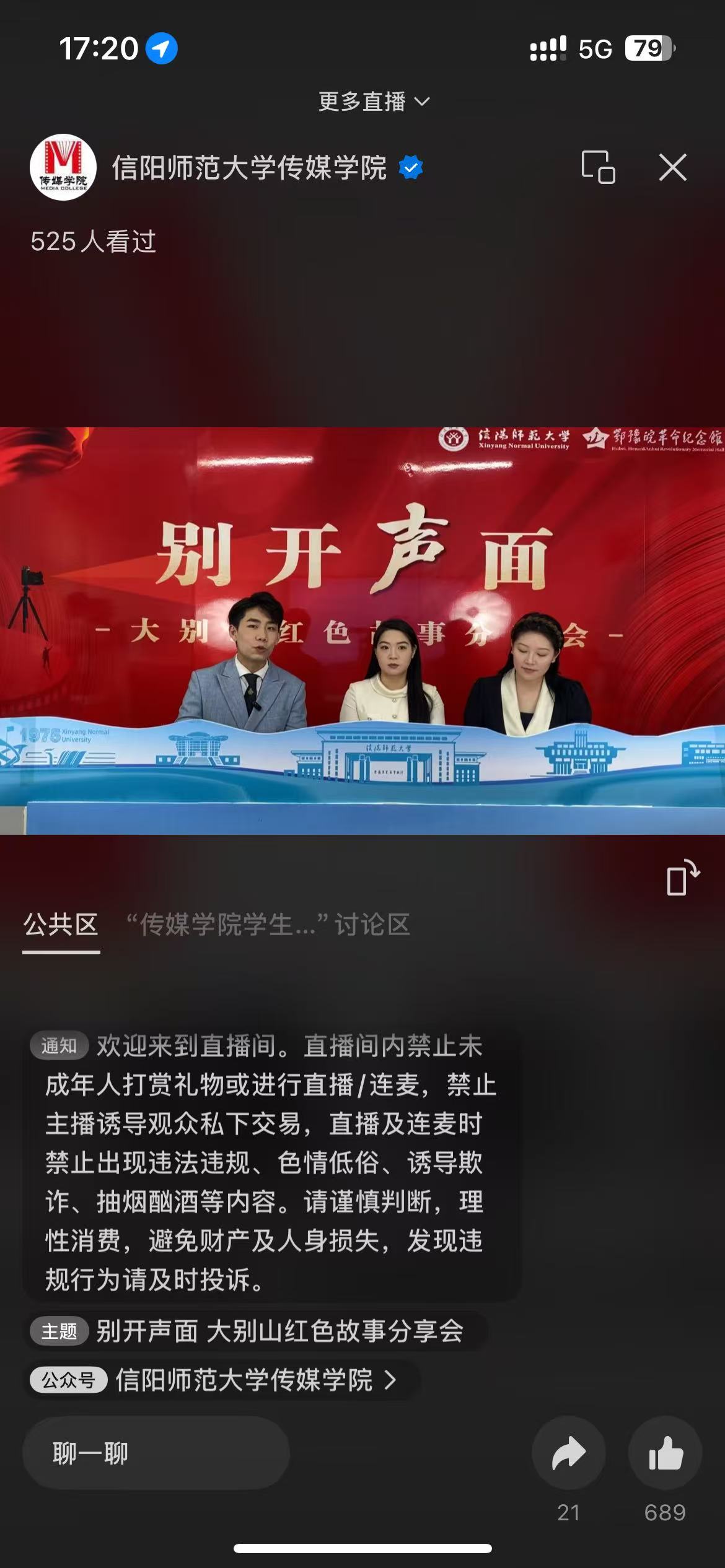Rotate video to landscape fullscreen
725x1568 pixels.
[682, 877]
